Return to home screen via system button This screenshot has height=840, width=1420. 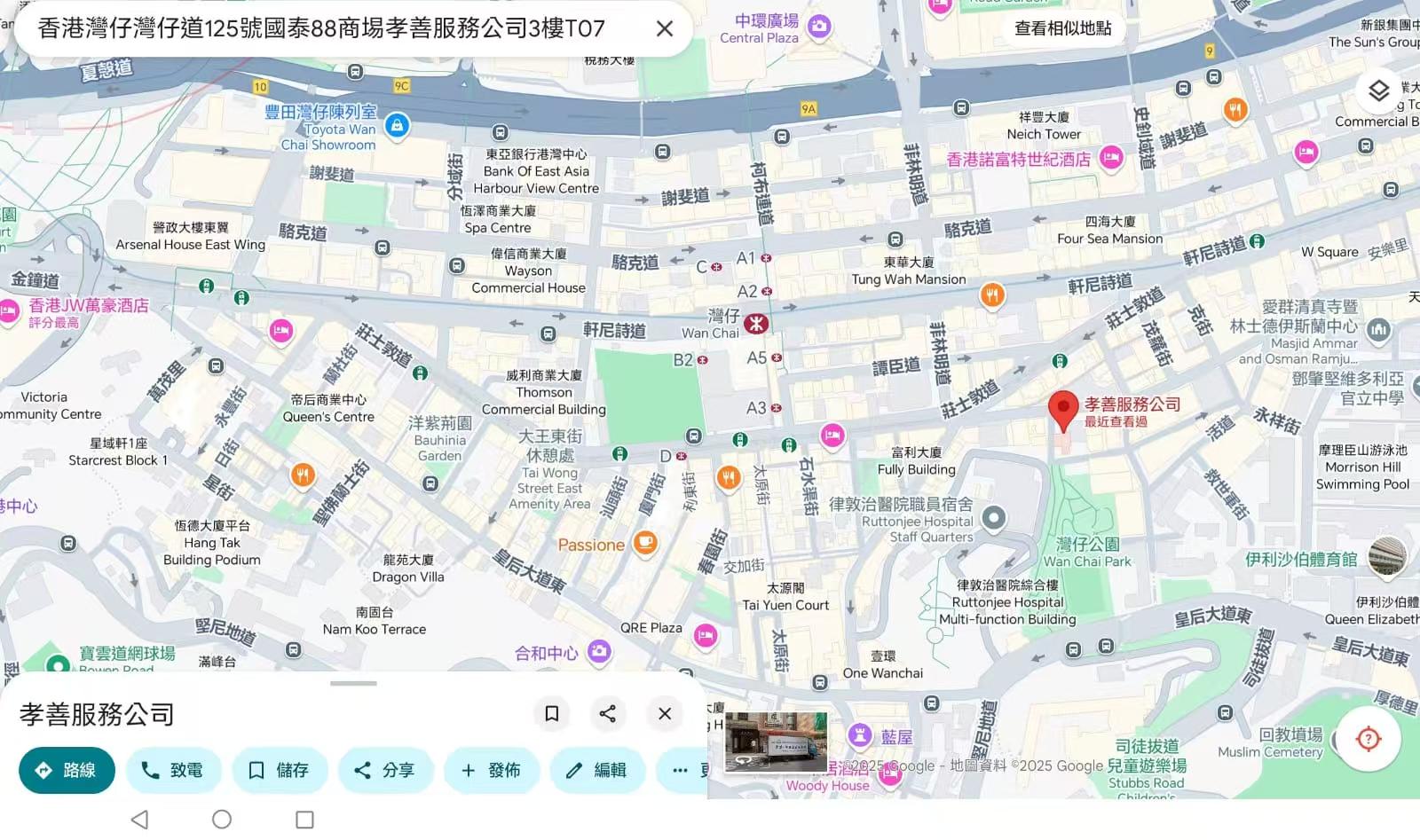pyautogui.click(x=222, y=820)
